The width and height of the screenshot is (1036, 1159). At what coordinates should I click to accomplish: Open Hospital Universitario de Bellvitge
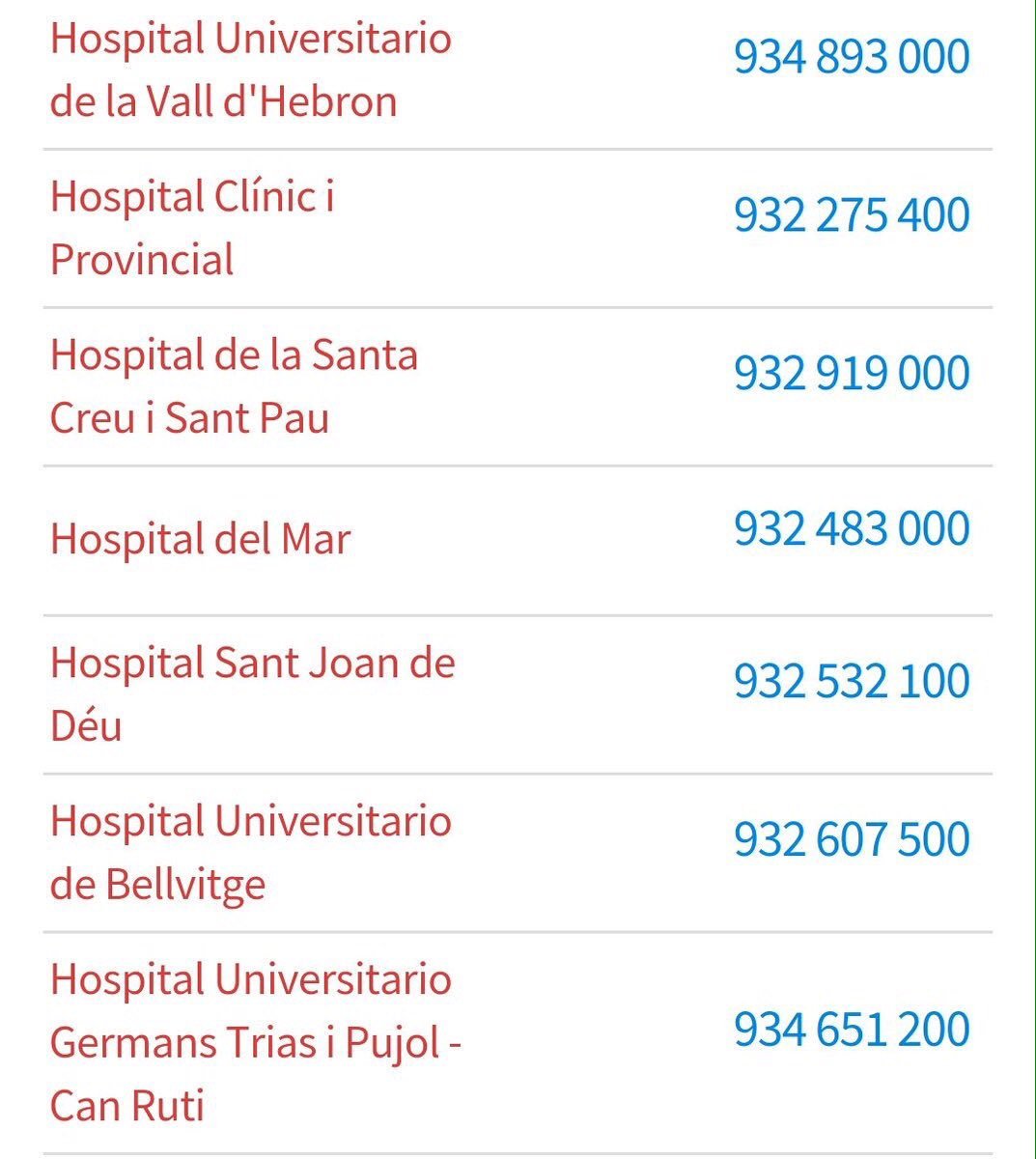[250, 852]
